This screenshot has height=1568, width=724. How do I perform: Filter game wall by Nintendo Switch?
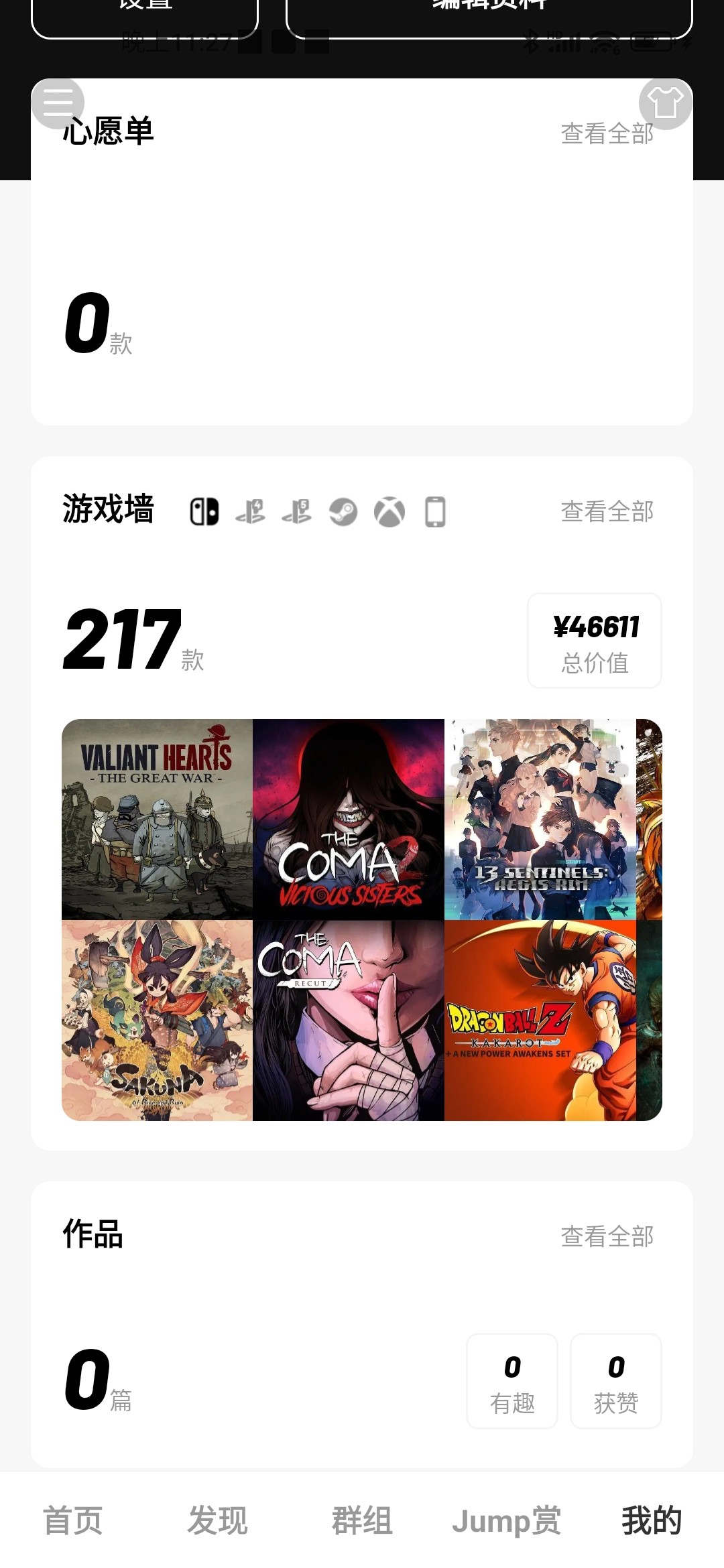click(x=204, y=512)
